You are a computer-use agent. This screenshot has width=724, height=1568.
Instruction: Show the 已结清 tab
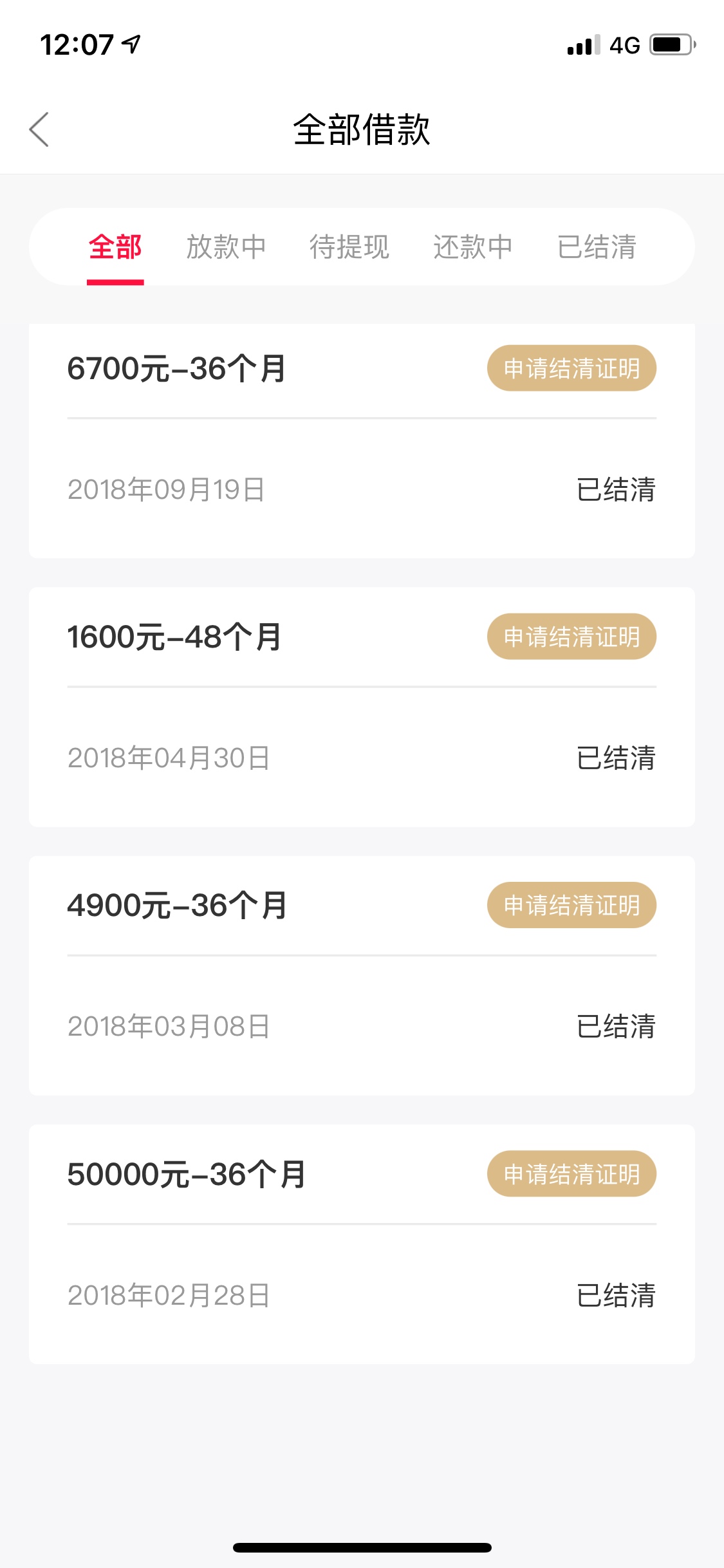click(597, 247)
